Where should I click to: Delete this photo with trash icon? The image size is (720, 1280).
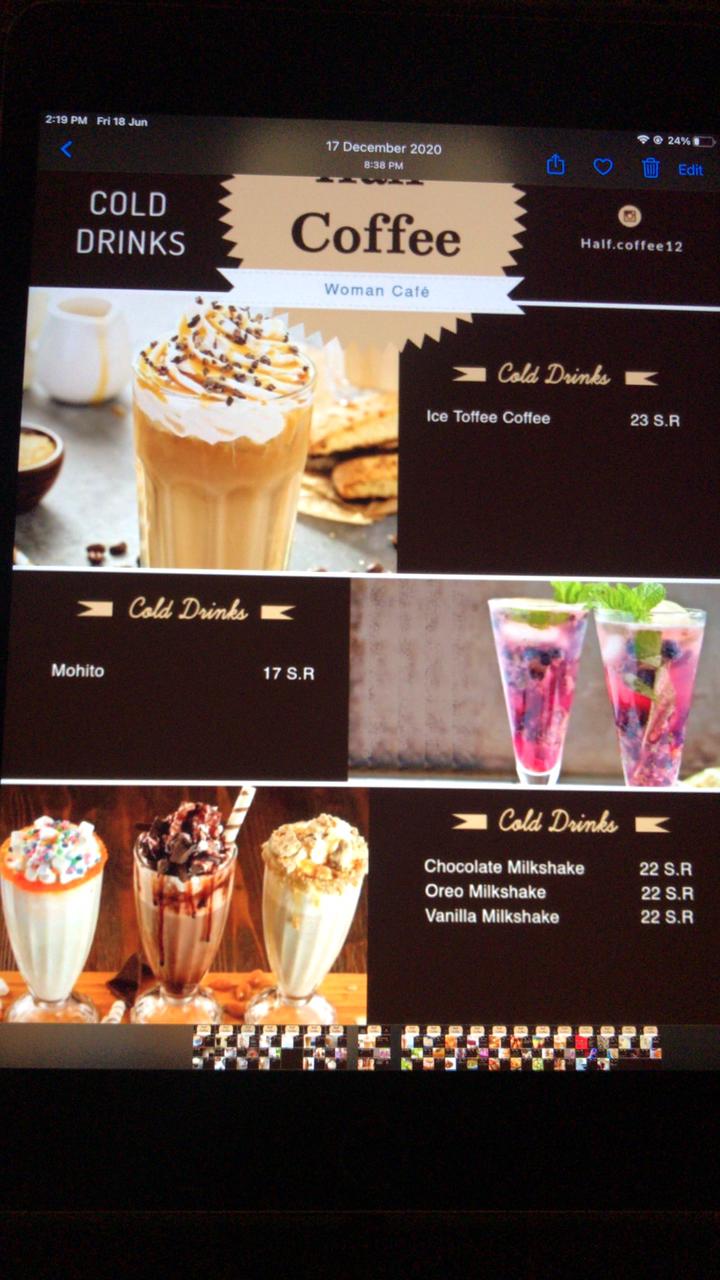pyautogui.click(x=651, y=168)
